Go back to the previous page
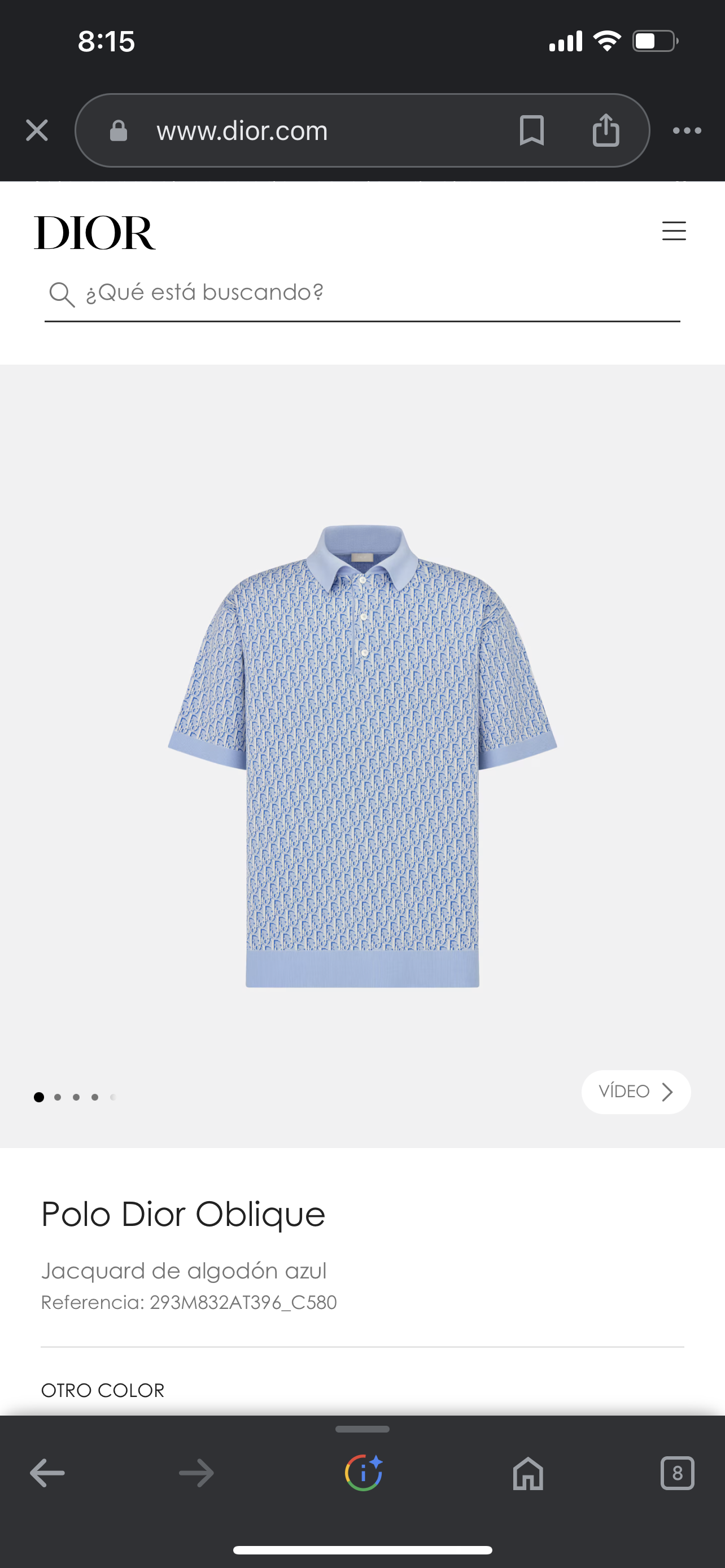The width and height of the screenshot is (725, 1568). click(x=47, y=1473)
